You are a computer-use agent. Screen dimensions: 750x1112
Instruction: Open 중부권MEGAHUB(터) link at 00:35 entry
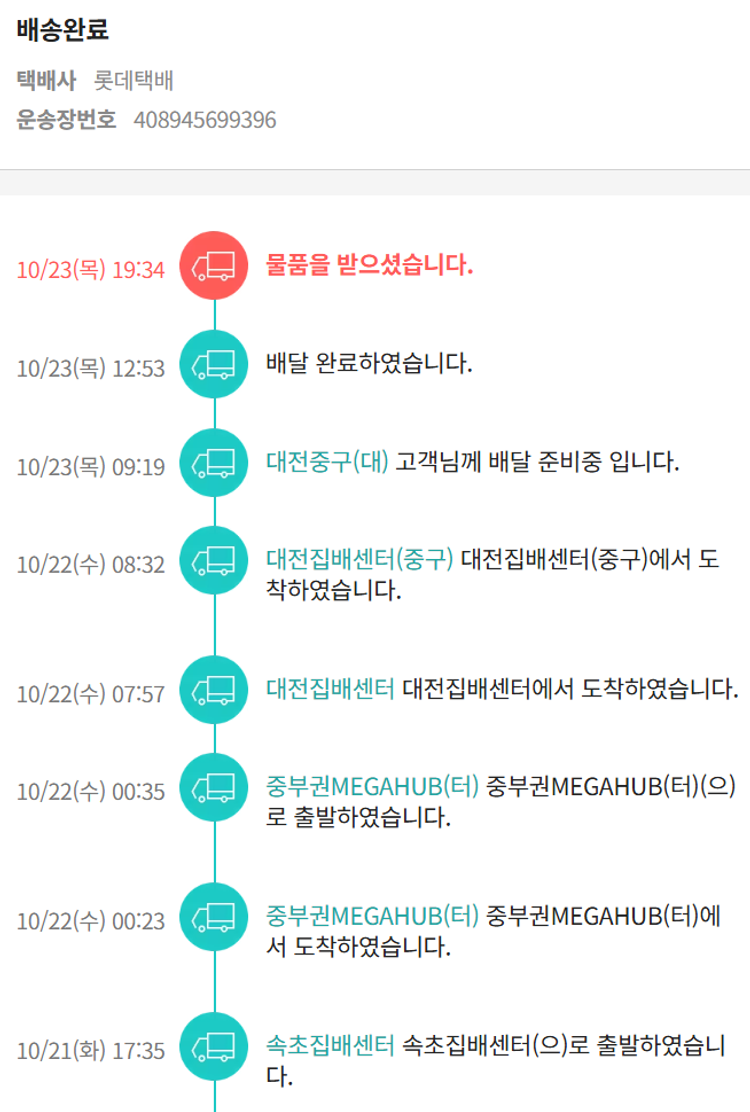point(372,786)
